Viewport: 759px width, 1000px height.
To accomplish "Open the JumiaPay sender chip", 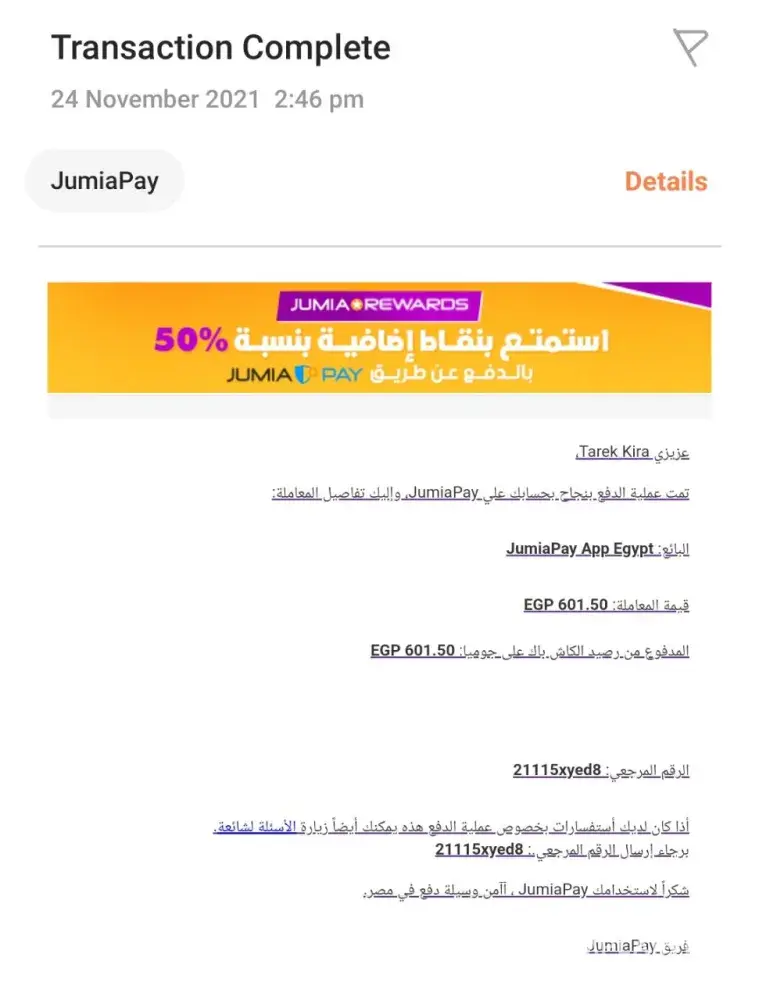I will (x=104, y=181).
